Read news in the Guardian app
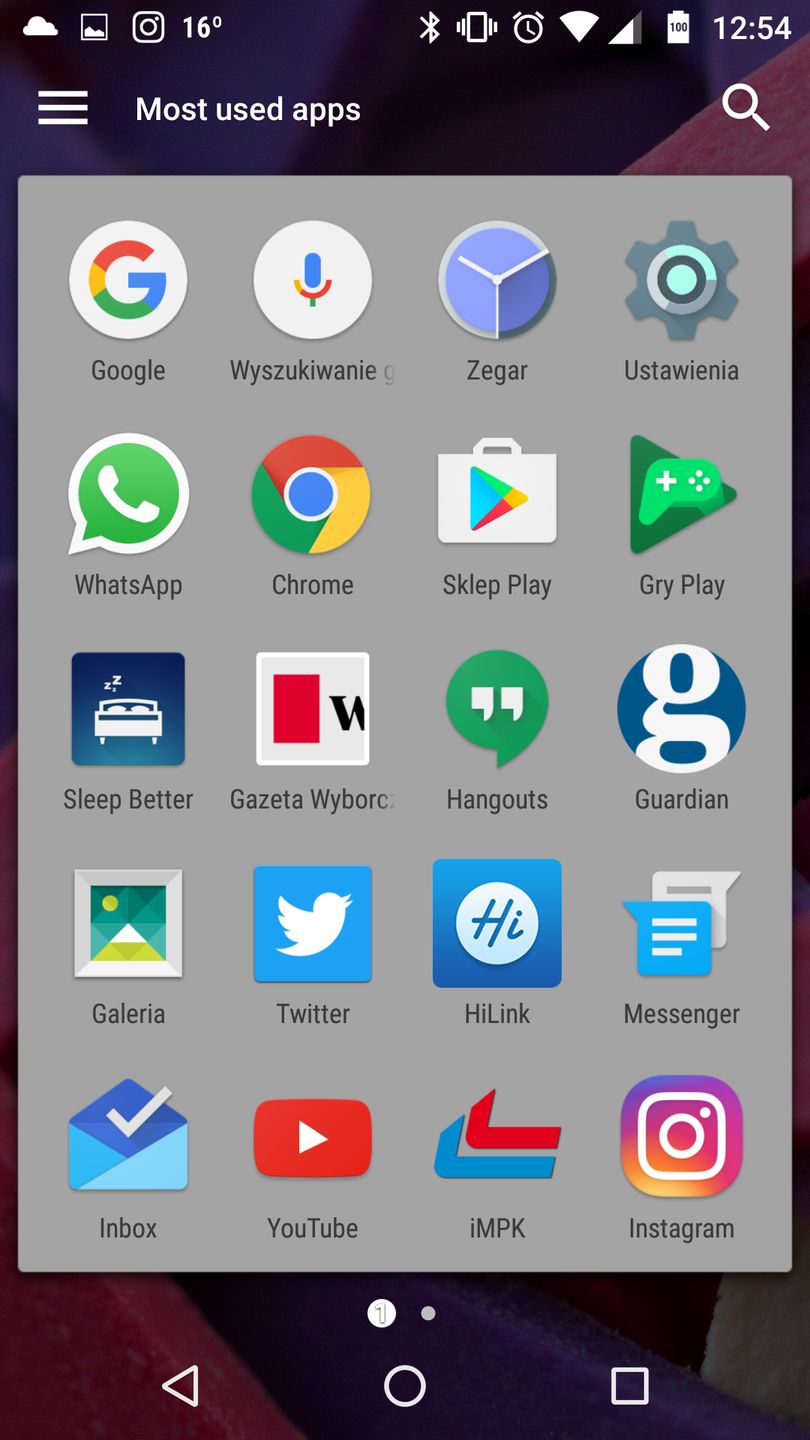Image resolution: width=810 pixels, height=1440 pixels. 681,708
